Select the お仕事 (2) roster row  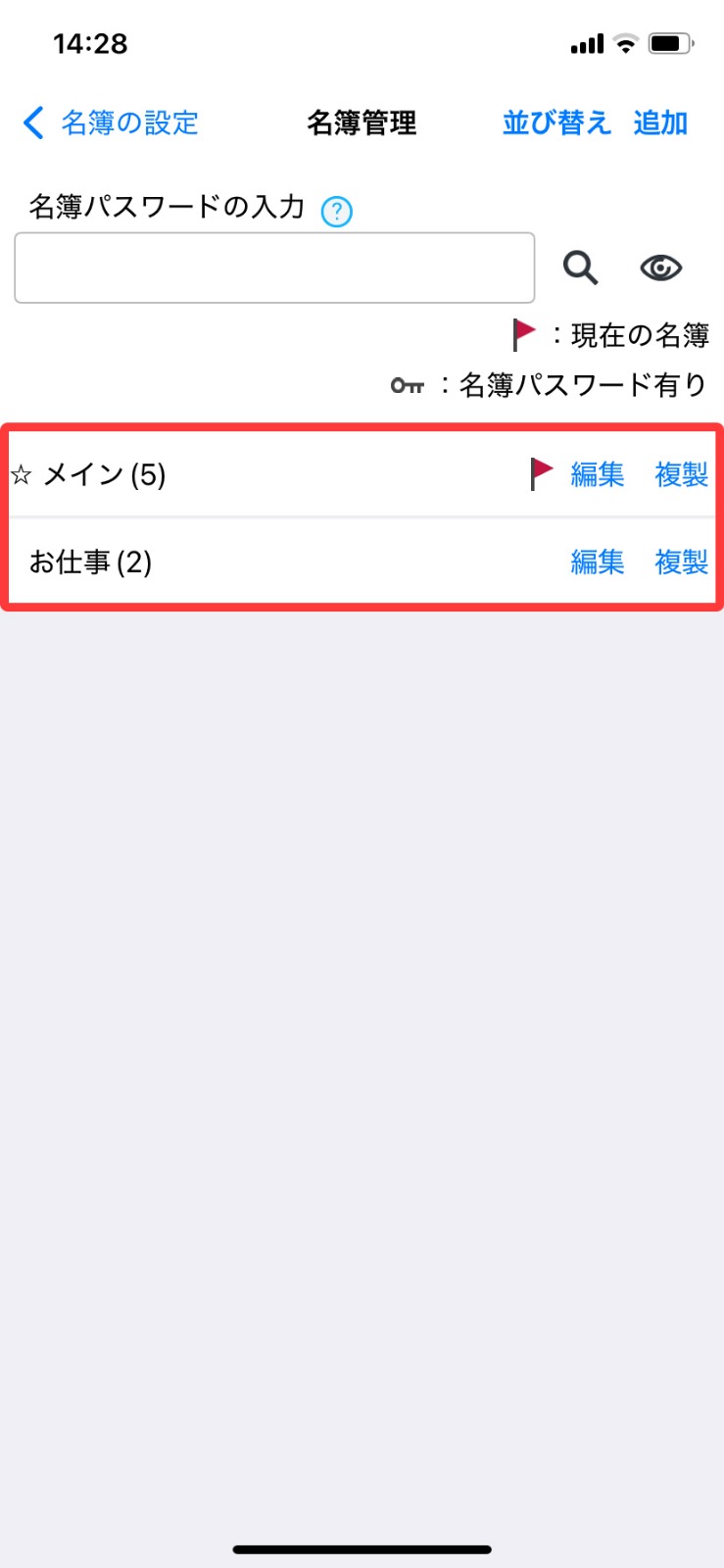362,562
